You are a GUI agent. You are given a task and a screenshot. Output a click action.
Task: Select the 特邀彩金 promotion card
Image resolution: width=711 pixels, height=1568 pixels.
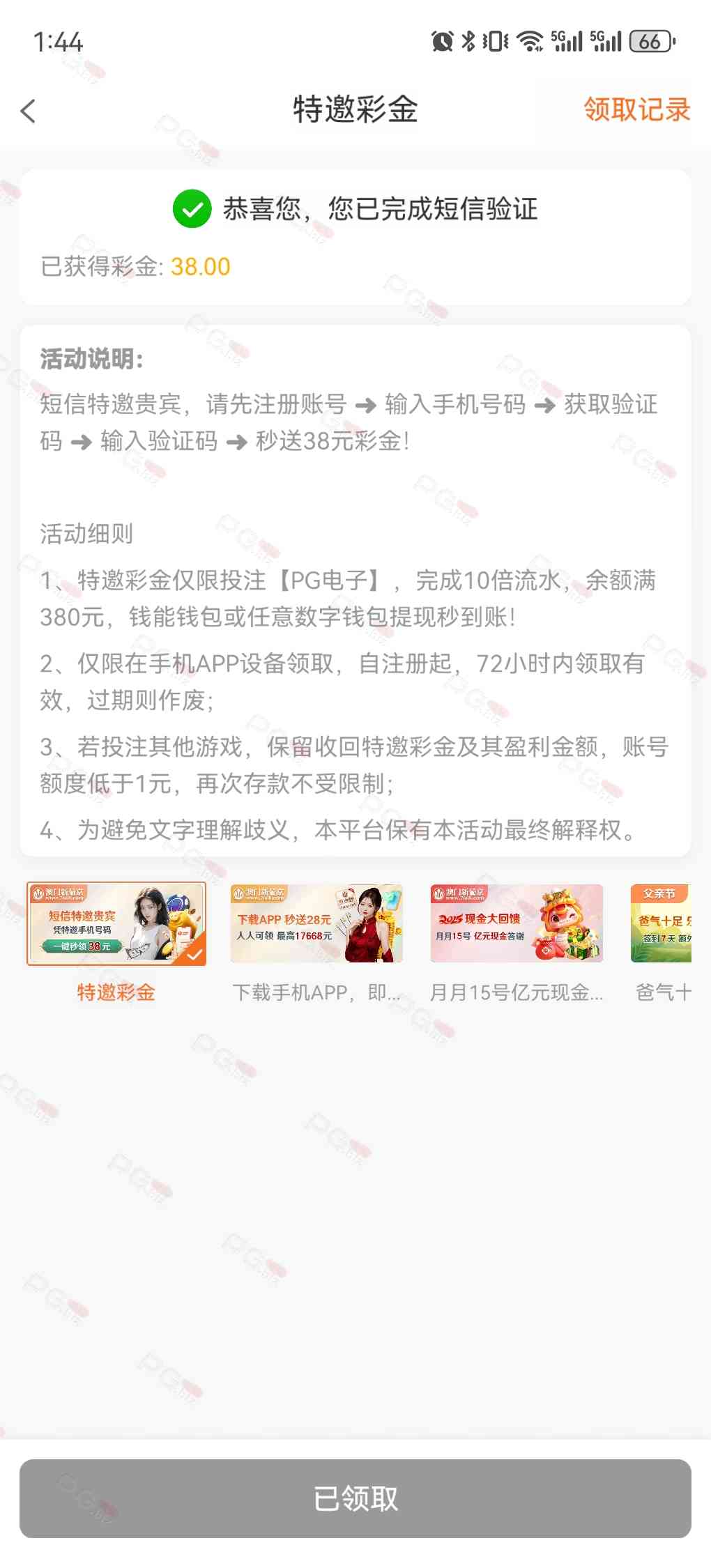tap(116, 924)
